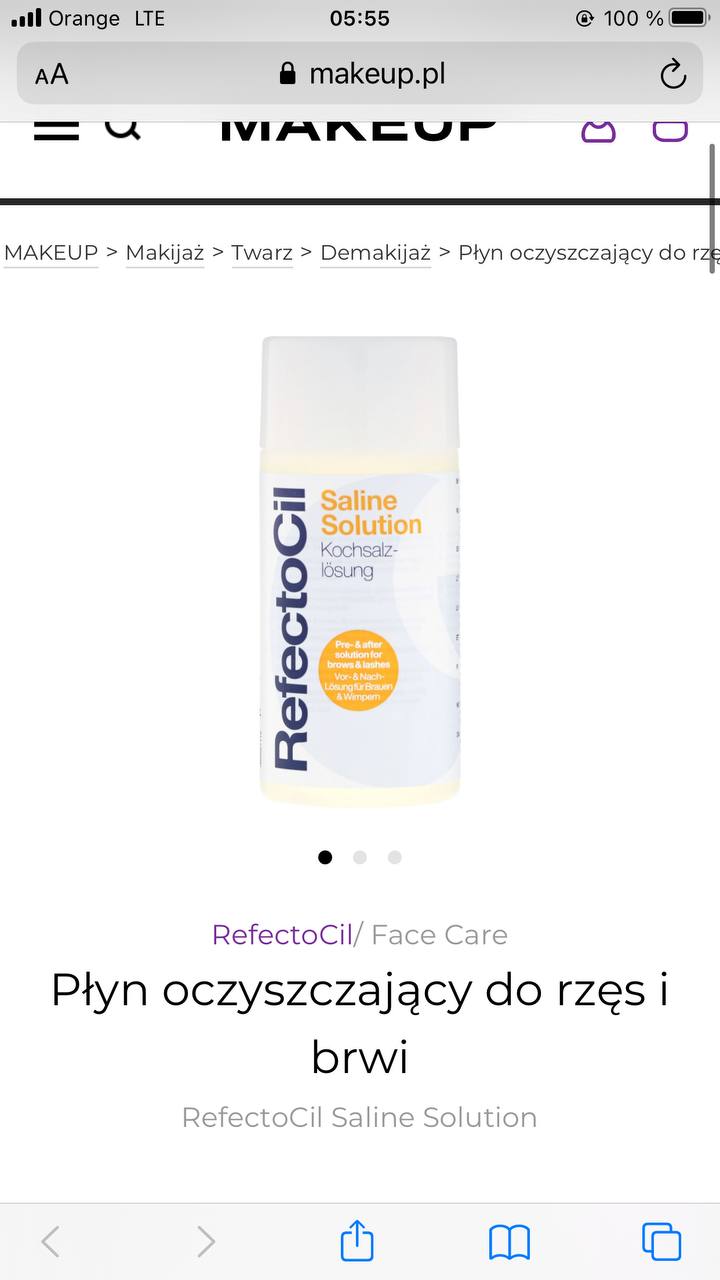This screenshot has width=720, height=1280.
Task: Open the AA reader options
Action: (x=52, y=75)
